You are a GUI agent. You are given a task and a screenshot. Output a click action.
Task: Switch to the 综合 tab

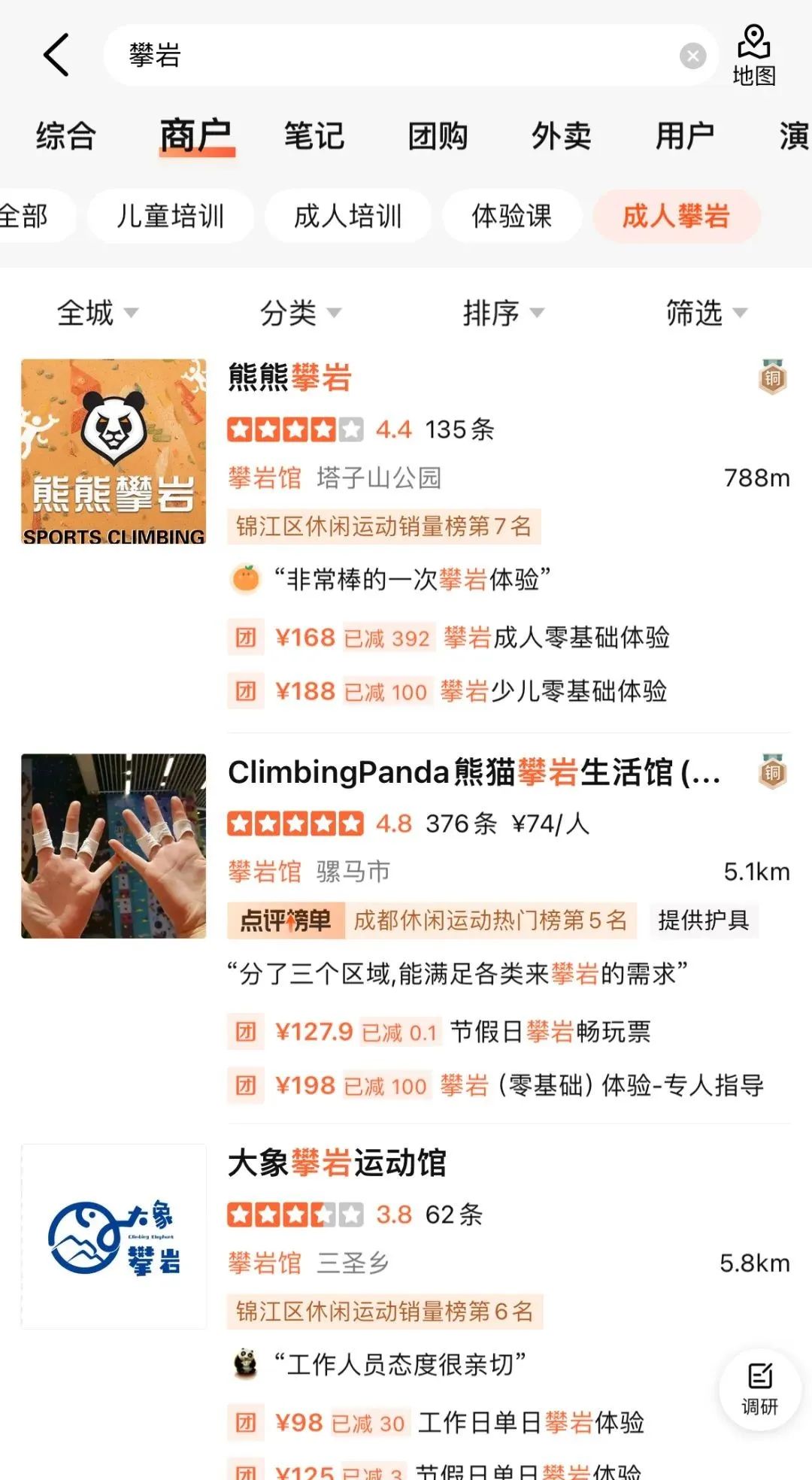pos(66,136)
